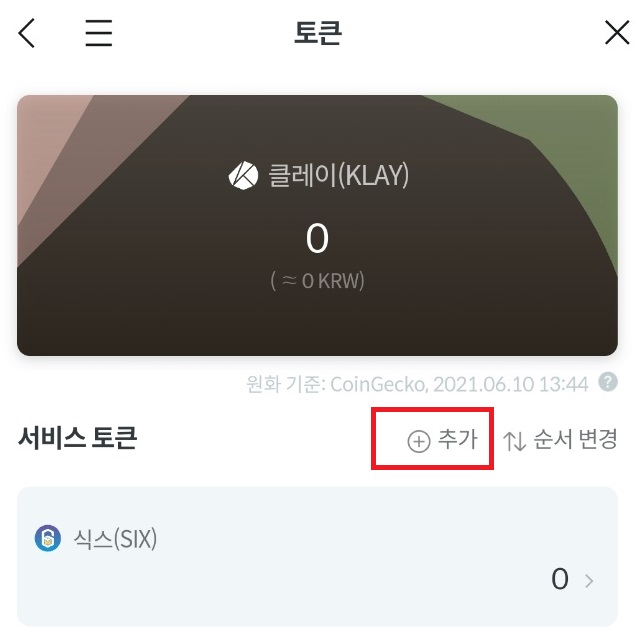Go back using the top-left arrow
The height and width of the screenshot is (639, 643).
pyautogui.click(x=27, y=33)
